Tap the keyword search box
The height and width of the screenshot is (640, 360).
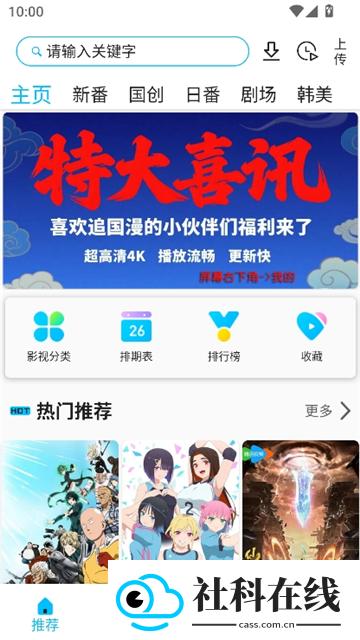pyautogui.click(x=132, y=51)
